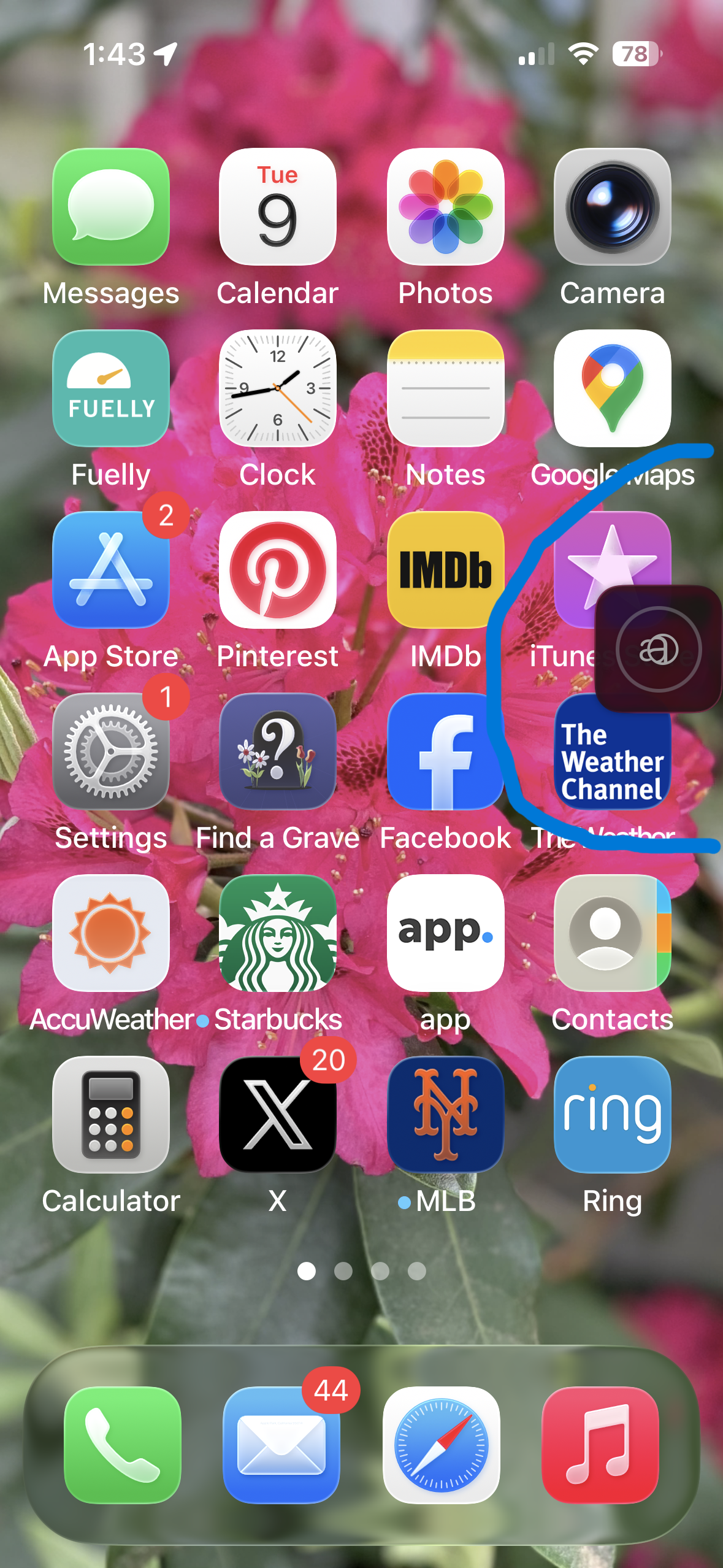Open the X app
723x1568 pixels.
[278, 1115]
